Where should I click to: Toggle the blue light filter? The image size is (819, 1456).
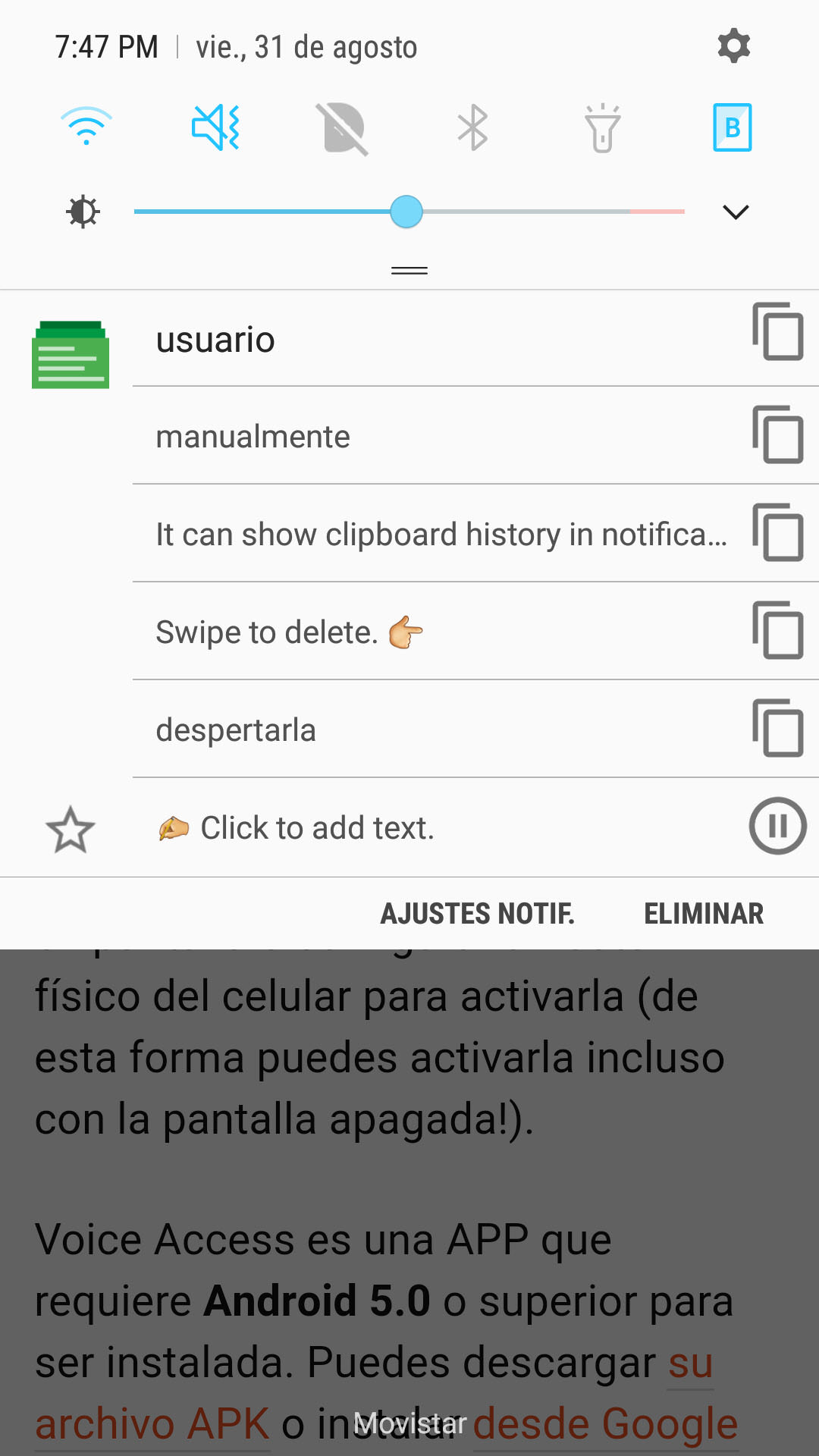[732, 127]
